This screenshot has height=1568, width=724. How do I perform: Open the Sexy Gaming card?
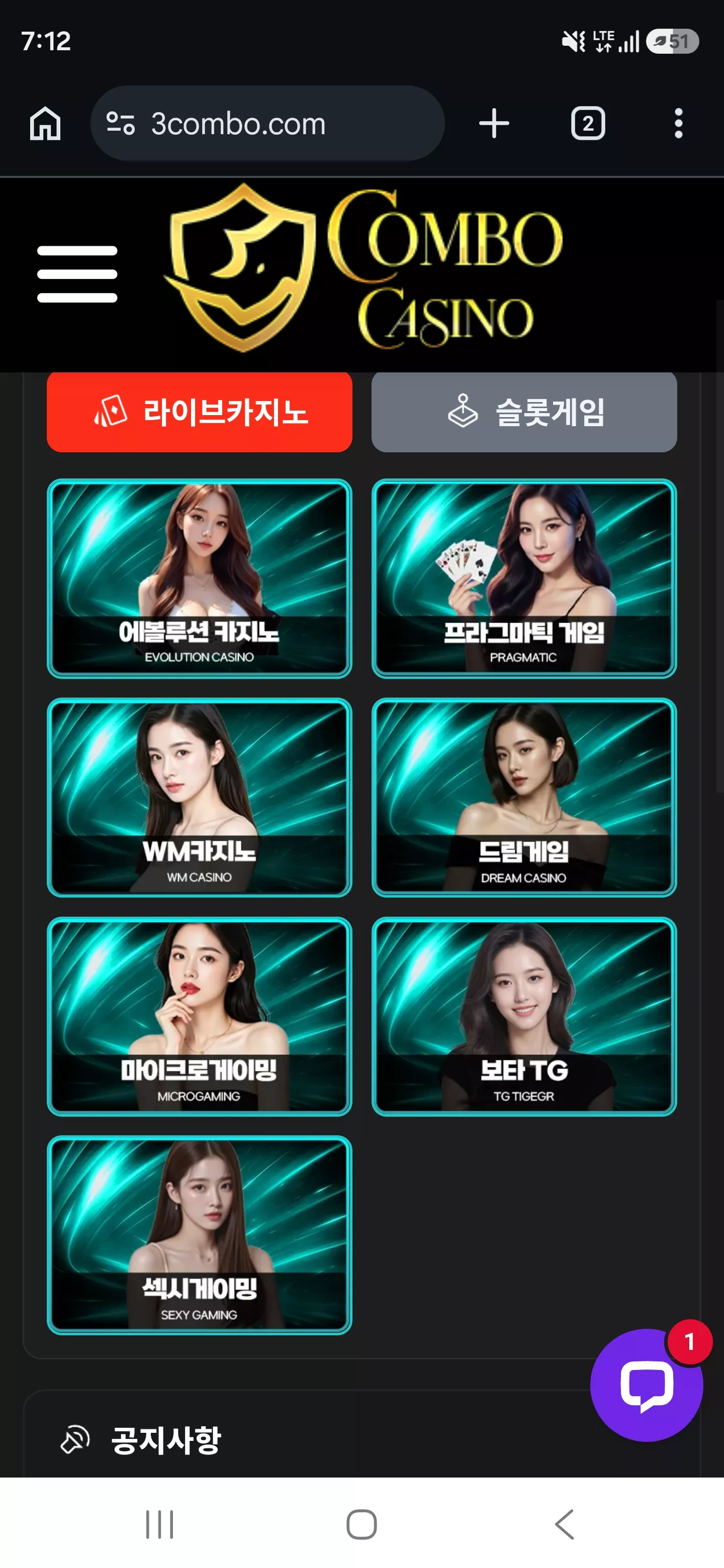199,1235
